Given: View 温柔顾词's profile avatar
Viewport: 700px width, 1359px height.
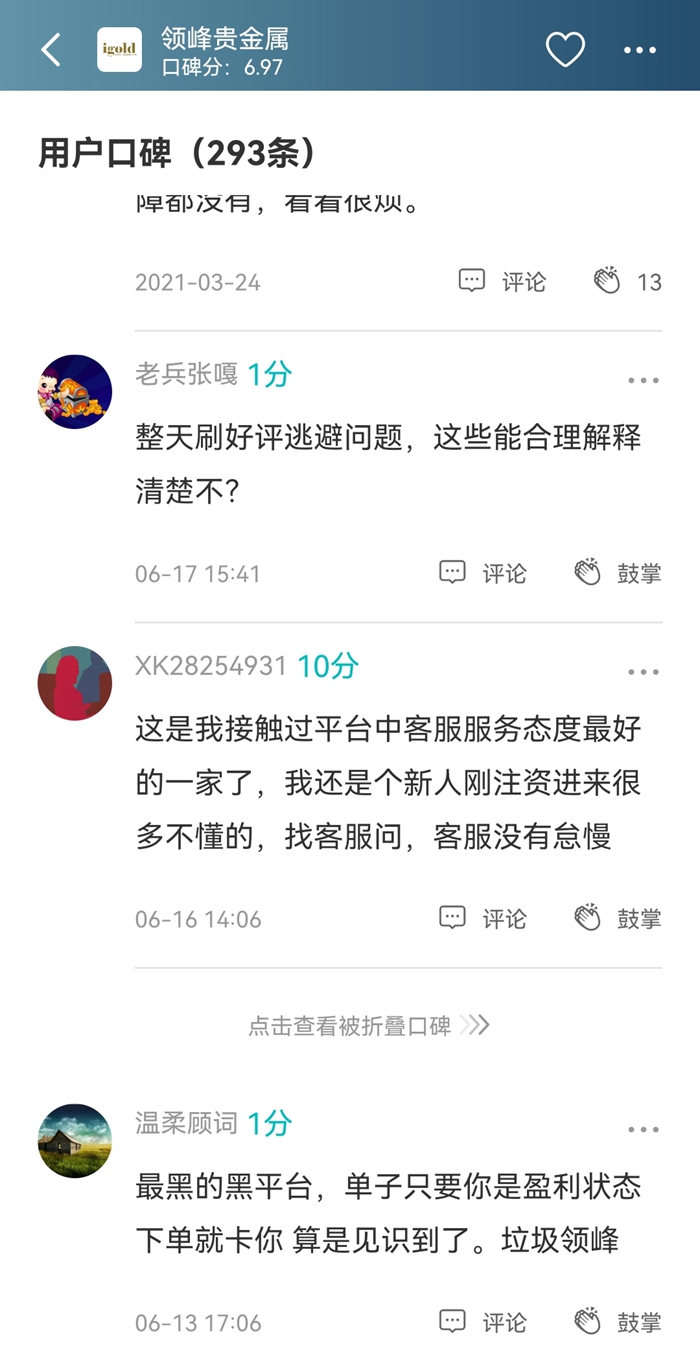Looking at the screenshot, I should [75, 1140].
